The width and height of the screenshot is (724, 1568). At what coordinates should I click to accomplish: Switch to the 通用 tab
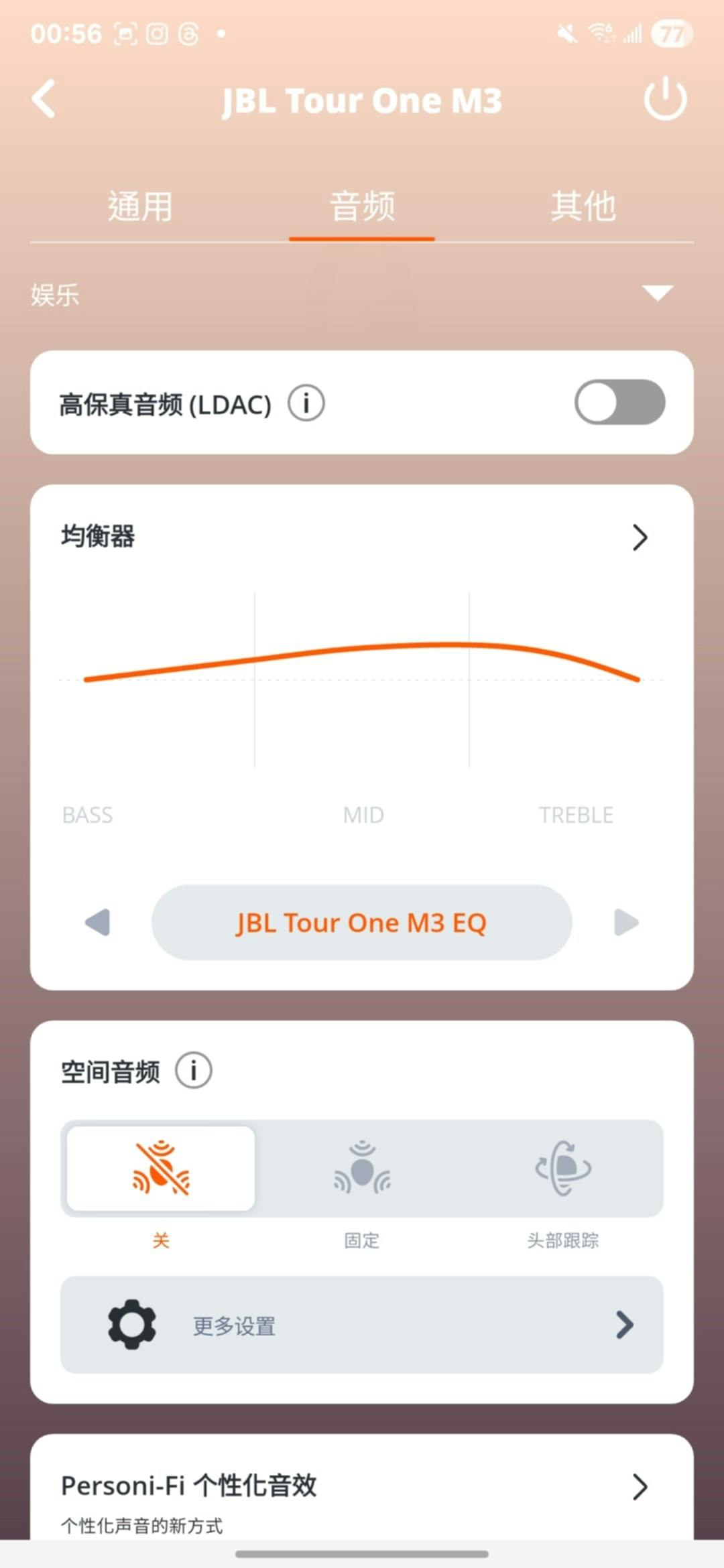coord(140,206)
